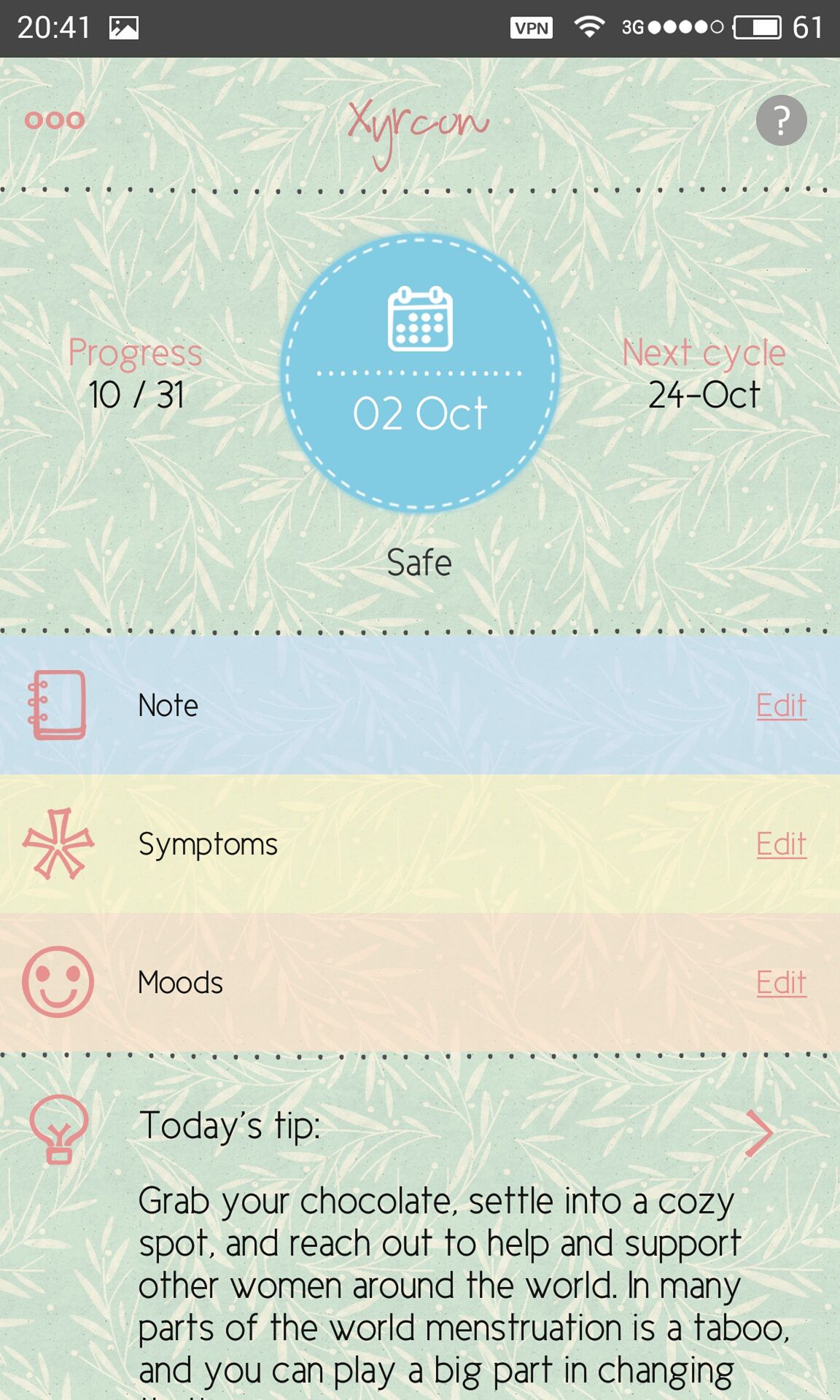Open the calendar circle for 02 Oct

419,373
